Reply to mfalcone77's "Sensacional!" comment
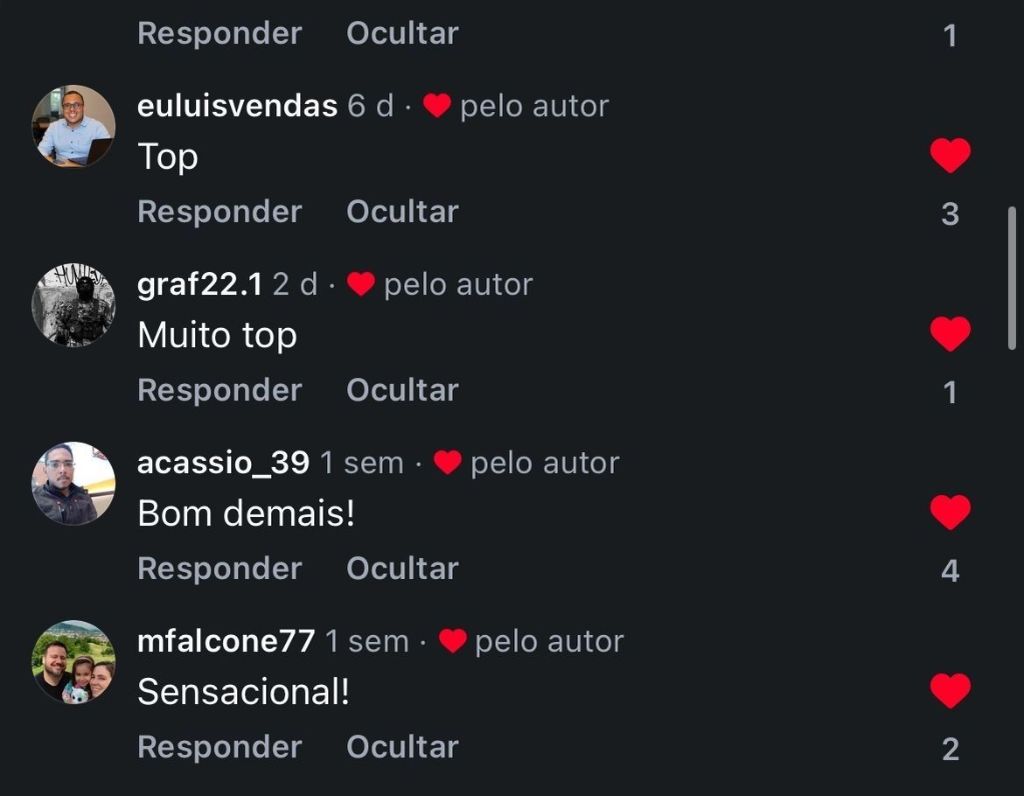This screenshot has width=1024, height=796. (219, 747)
